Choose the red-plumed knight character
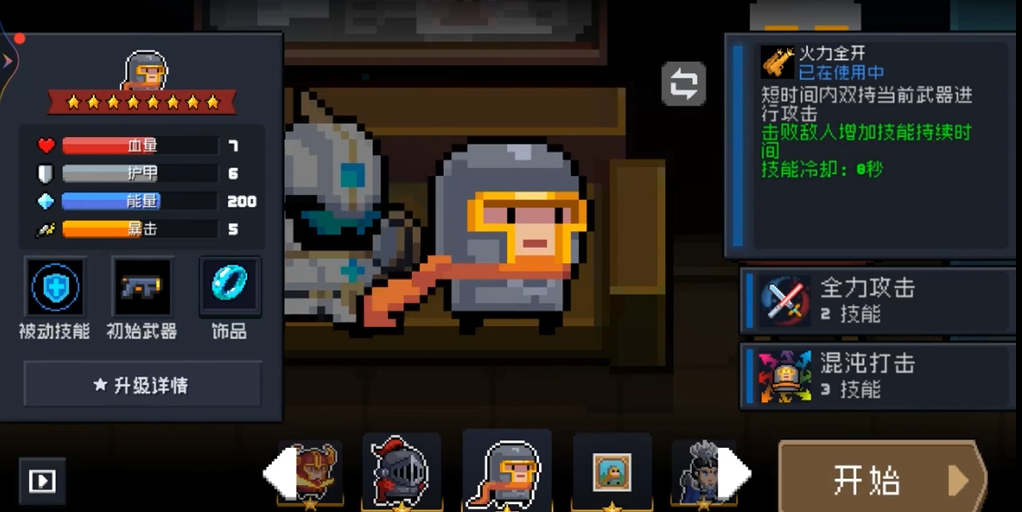This screenshot has width=1022, height=512. (401, 471)
